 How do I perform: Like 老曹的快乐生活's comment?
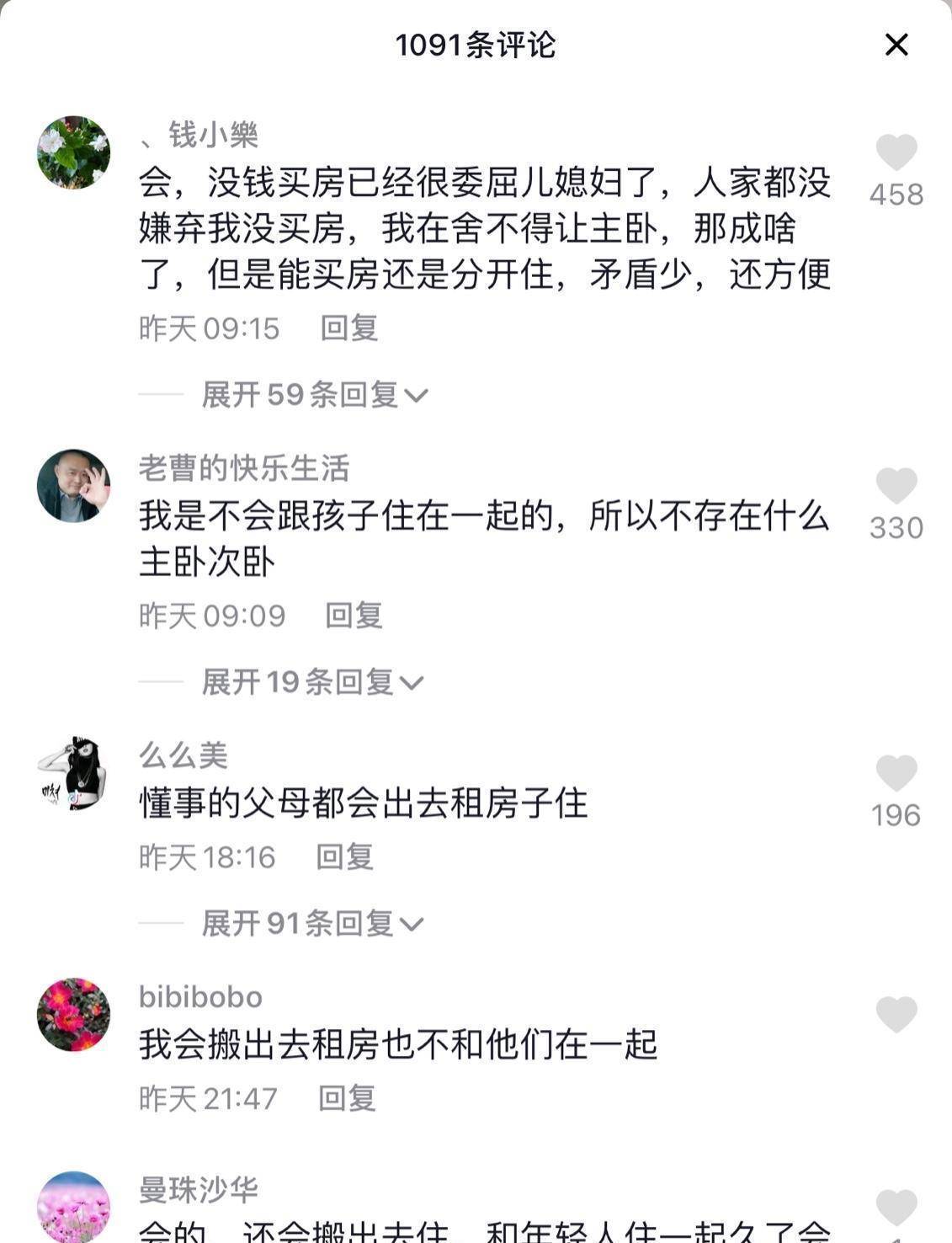click(x=896, y=486)
